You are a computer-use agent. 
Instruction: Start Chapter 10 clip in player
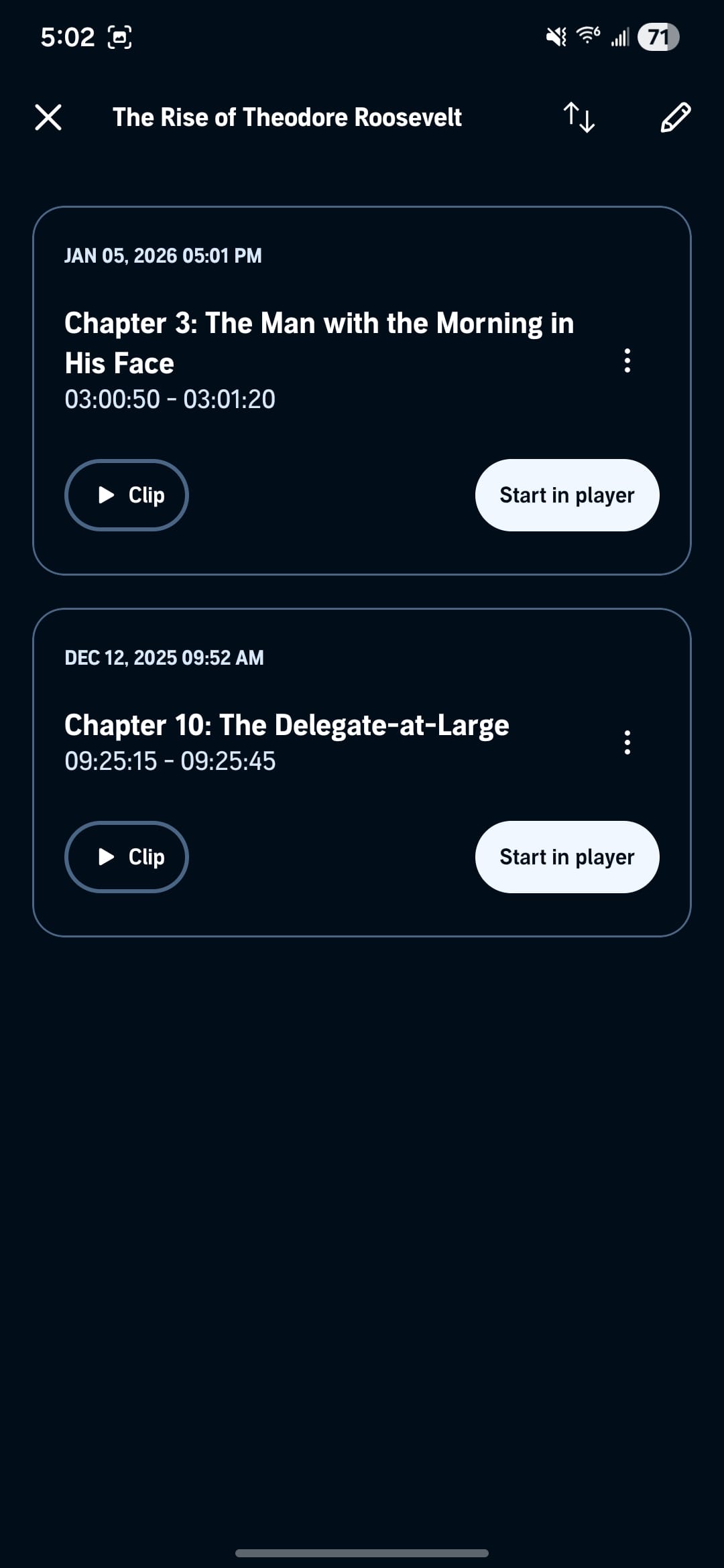567,857
